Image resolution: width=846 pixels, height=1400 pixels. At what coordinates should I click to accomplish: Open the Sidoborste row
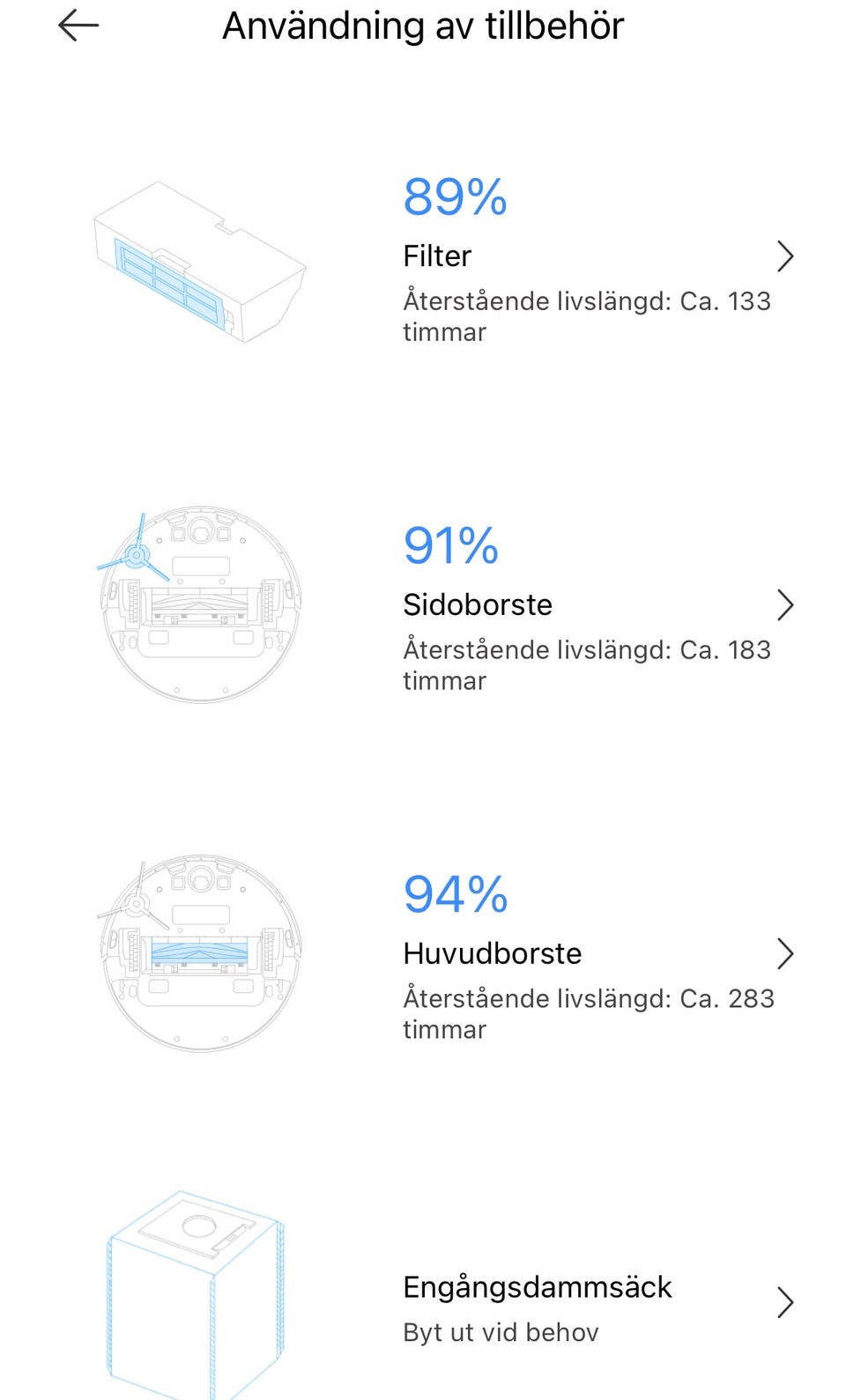pyautogui.click(x=423, y=606)
